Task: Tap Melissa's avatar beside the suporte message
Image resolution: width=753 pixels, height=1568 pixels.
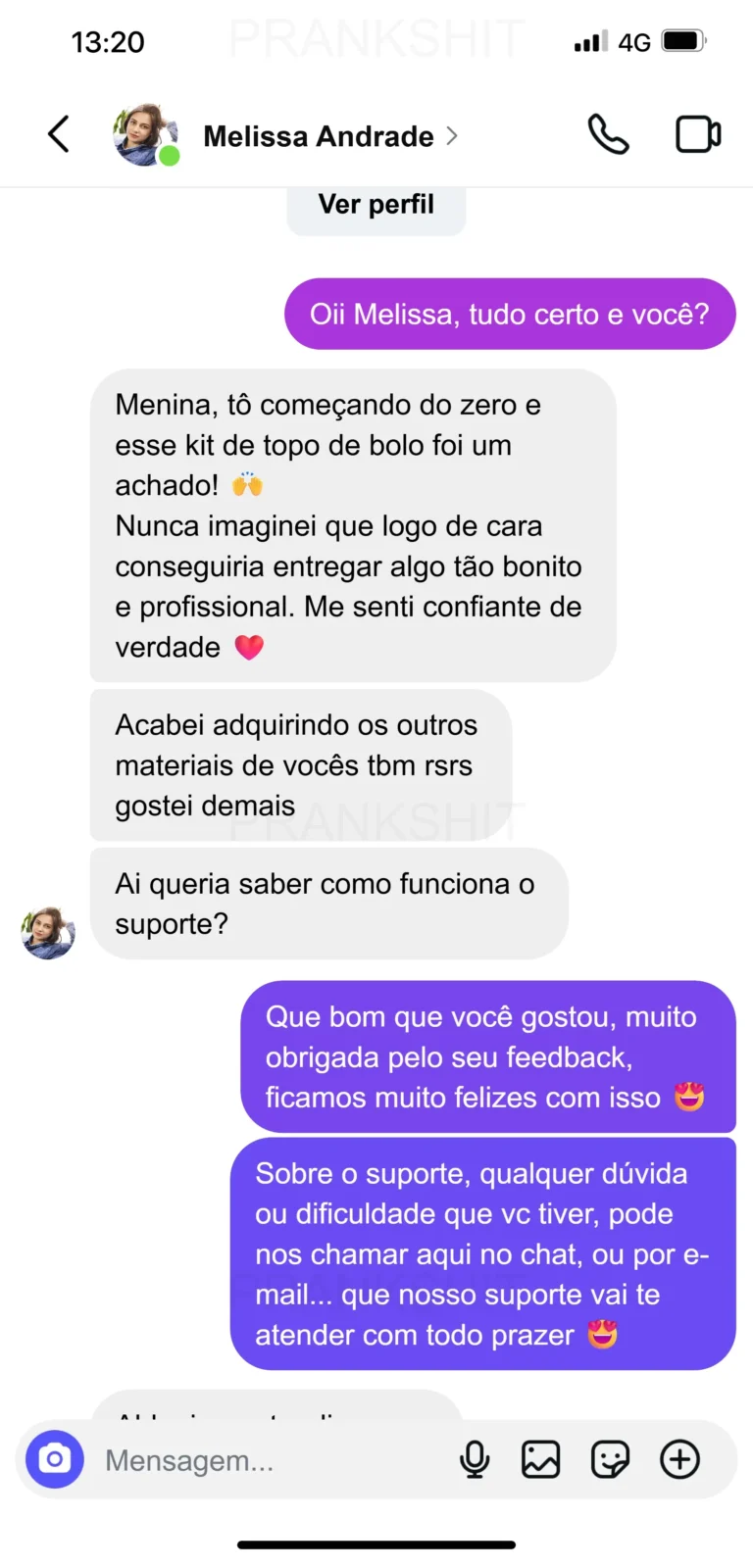Action: tap(48, 933)
